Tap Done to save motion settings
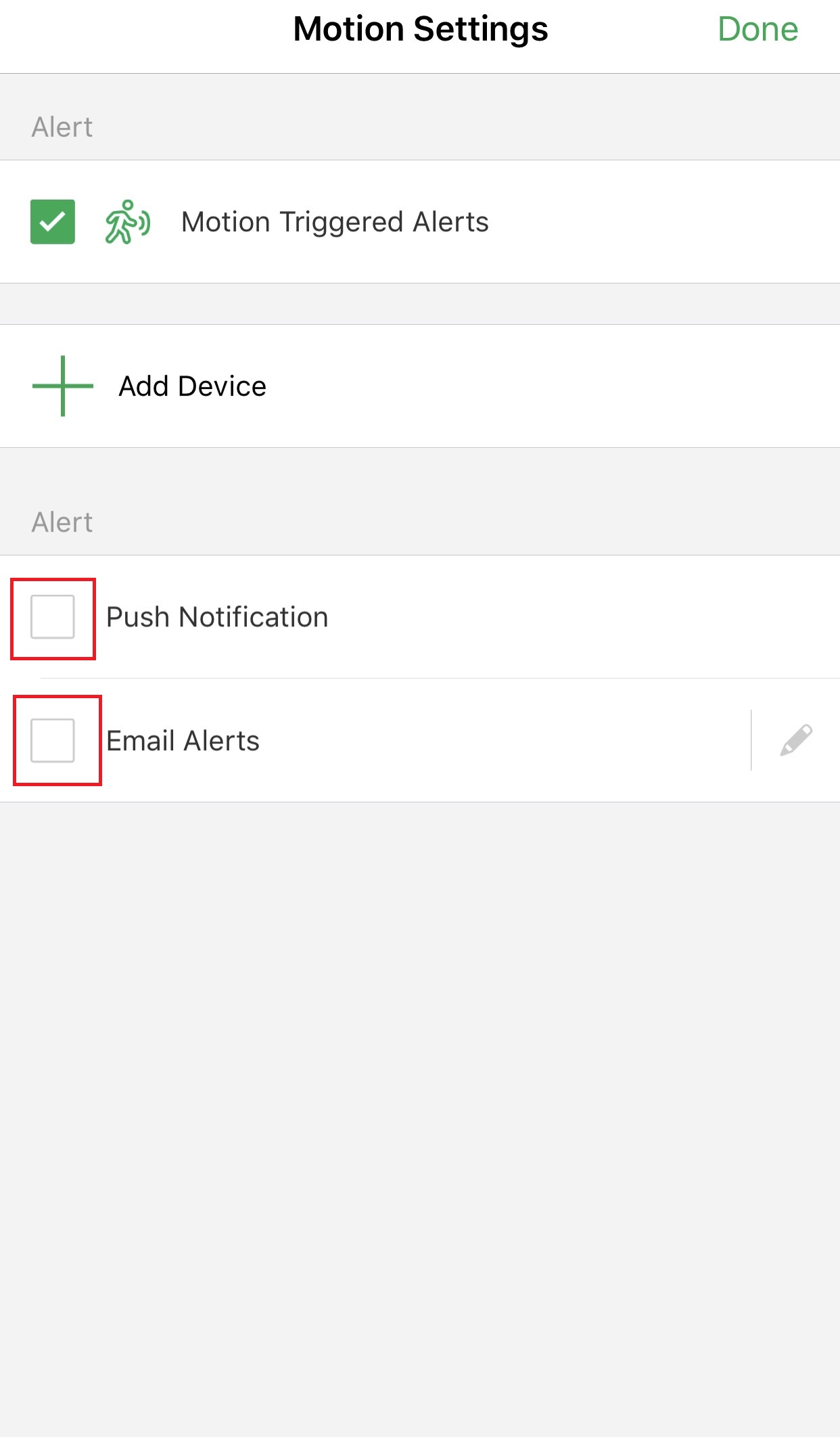 pos(757,30)
